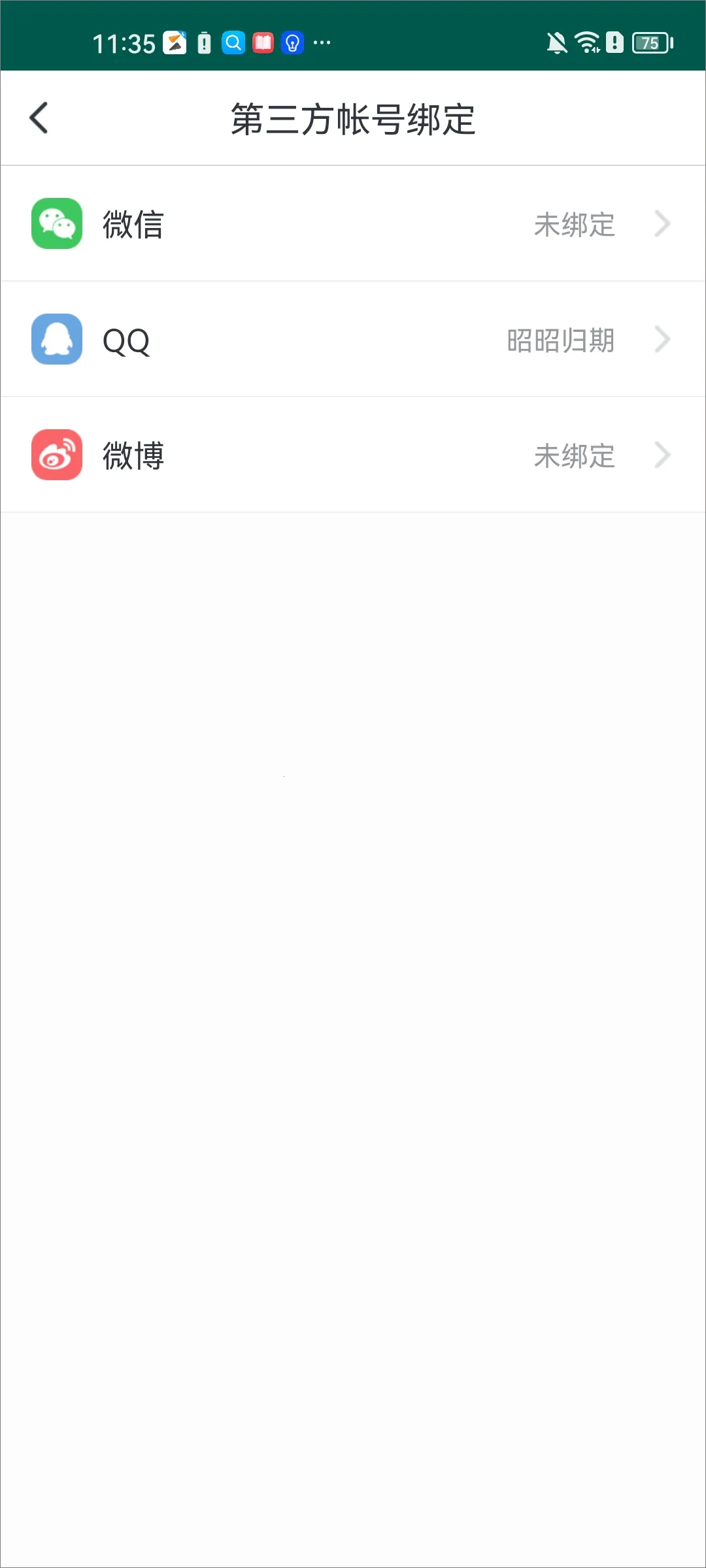Tap the Wi-Fi icon in the status bar
The image size is (706, 1568).
pos(585,42)
